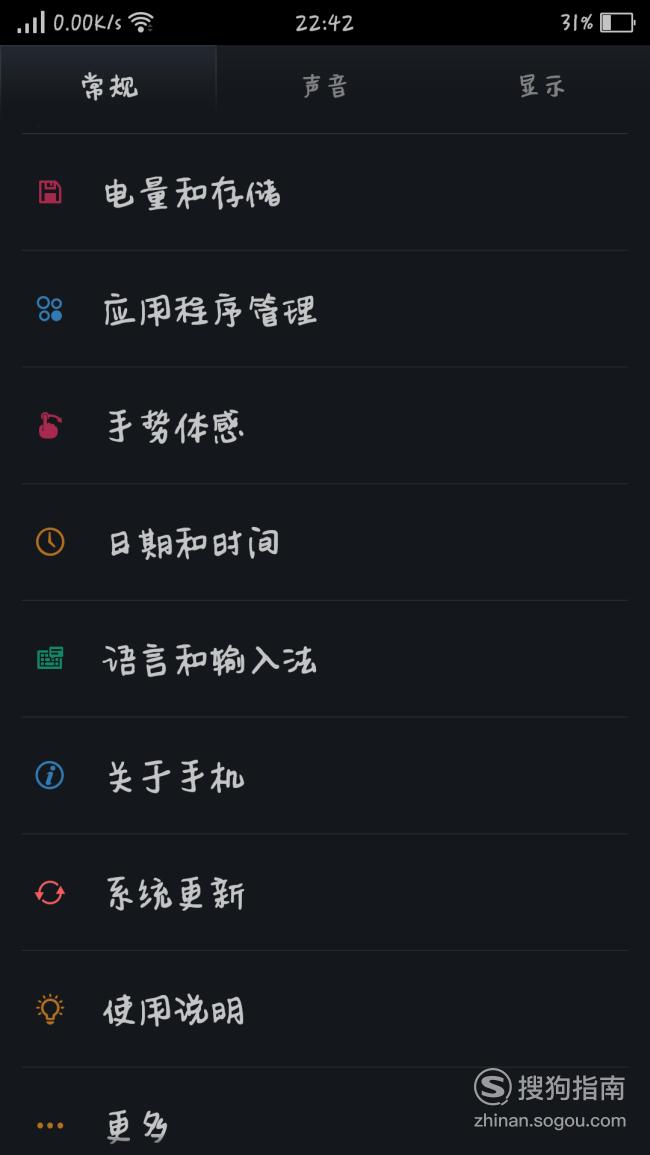Open 日期和时间 settings
The height and width of the screenshot is (1155, 650).
click(325, 543)
